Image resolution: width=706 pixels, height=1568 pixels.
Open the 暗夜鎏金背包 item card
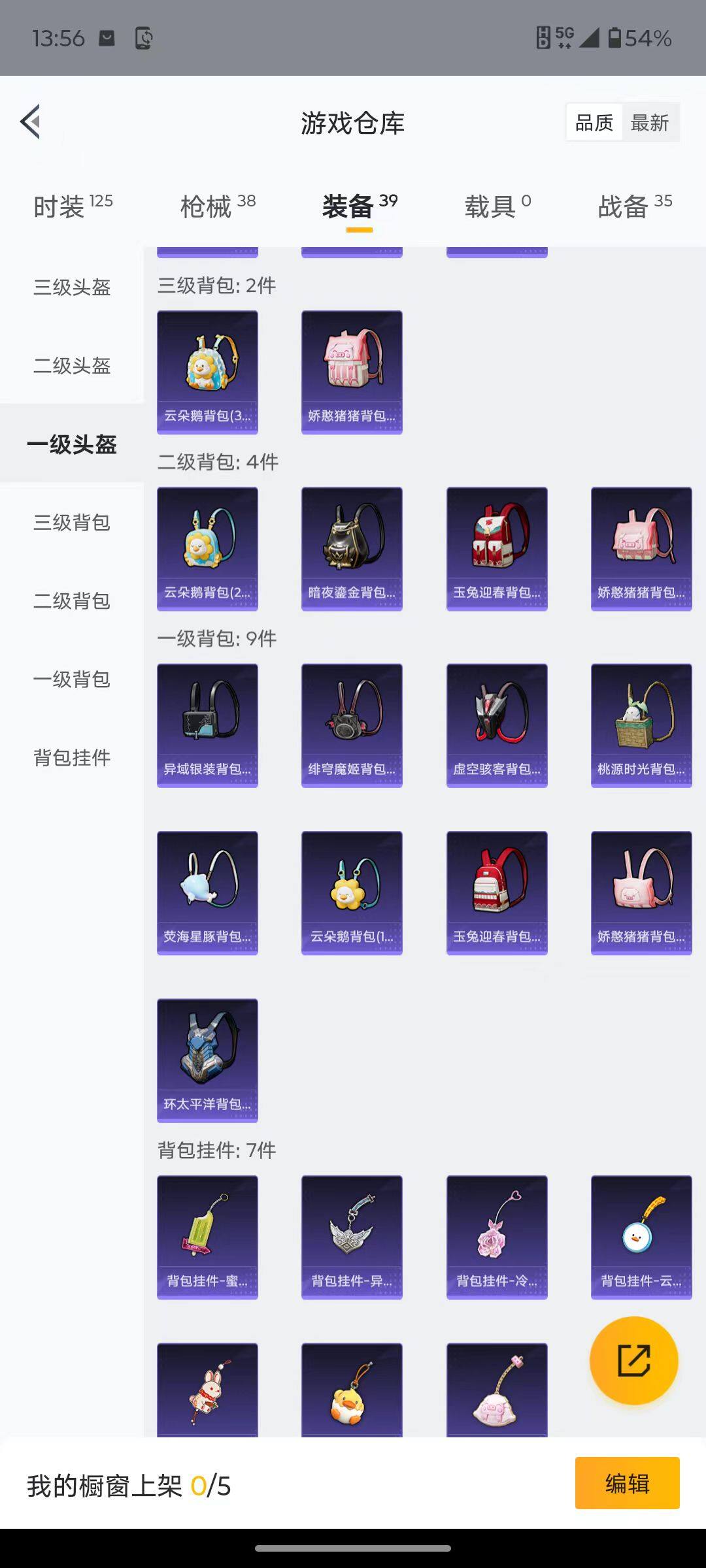351,547
